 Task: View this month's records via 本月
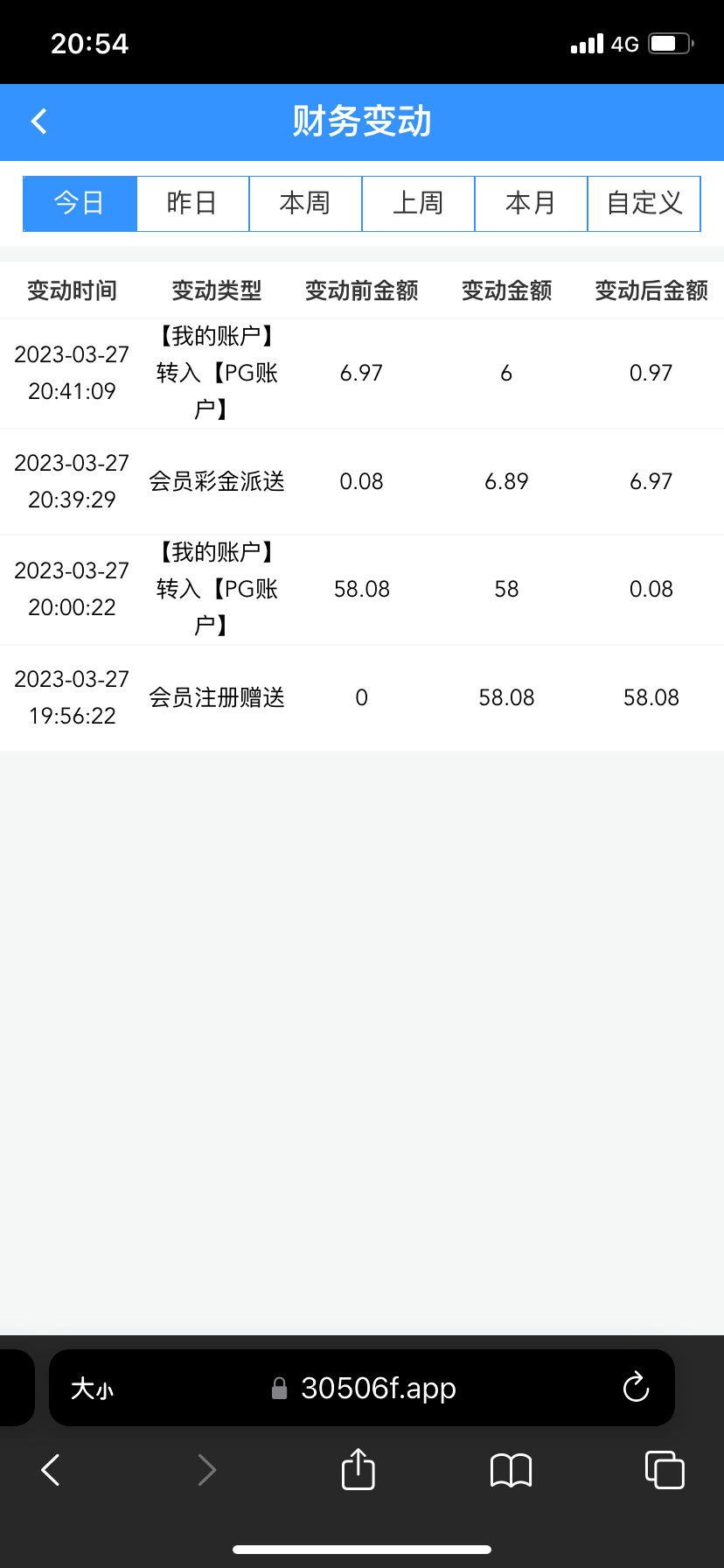[531, 204]
